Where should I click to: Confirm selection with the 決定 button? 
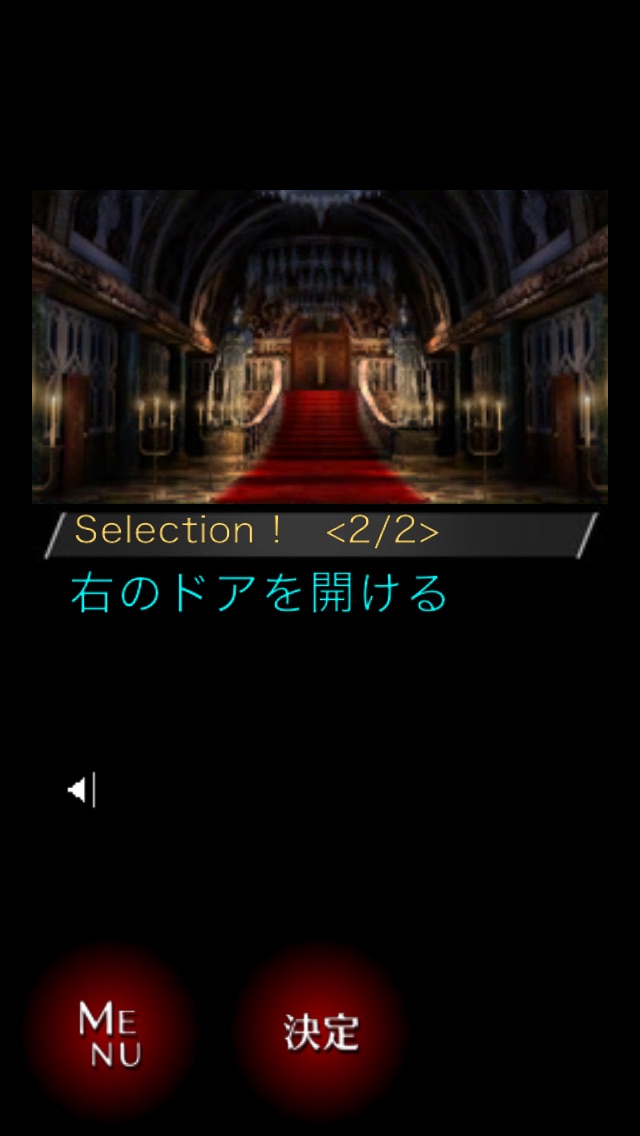320,1032
